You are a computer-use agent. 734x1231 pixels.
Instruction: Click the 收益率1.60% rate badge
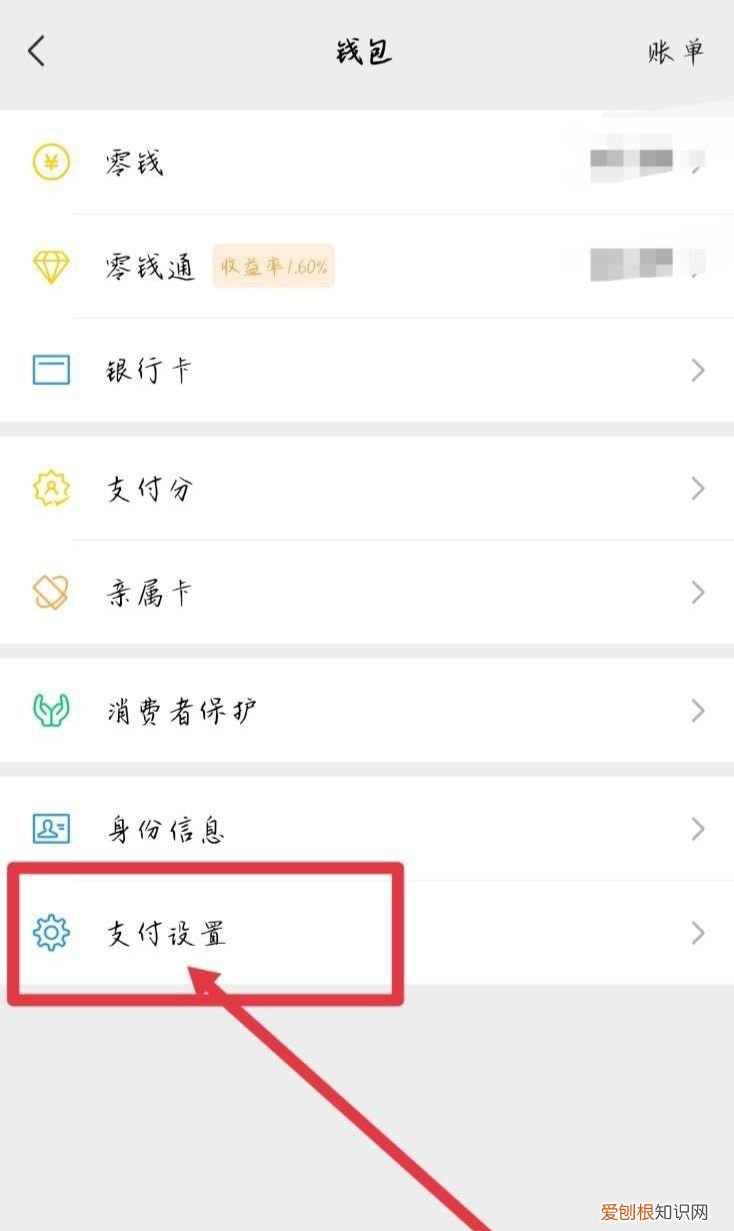[x=273, y=266]
